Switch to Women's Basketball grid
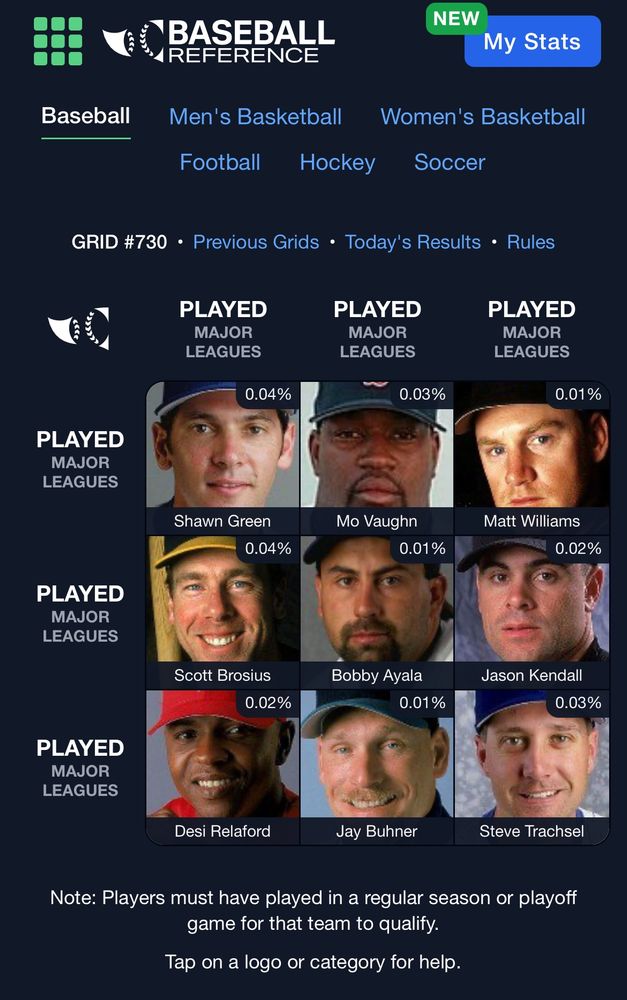 [483, 117]
